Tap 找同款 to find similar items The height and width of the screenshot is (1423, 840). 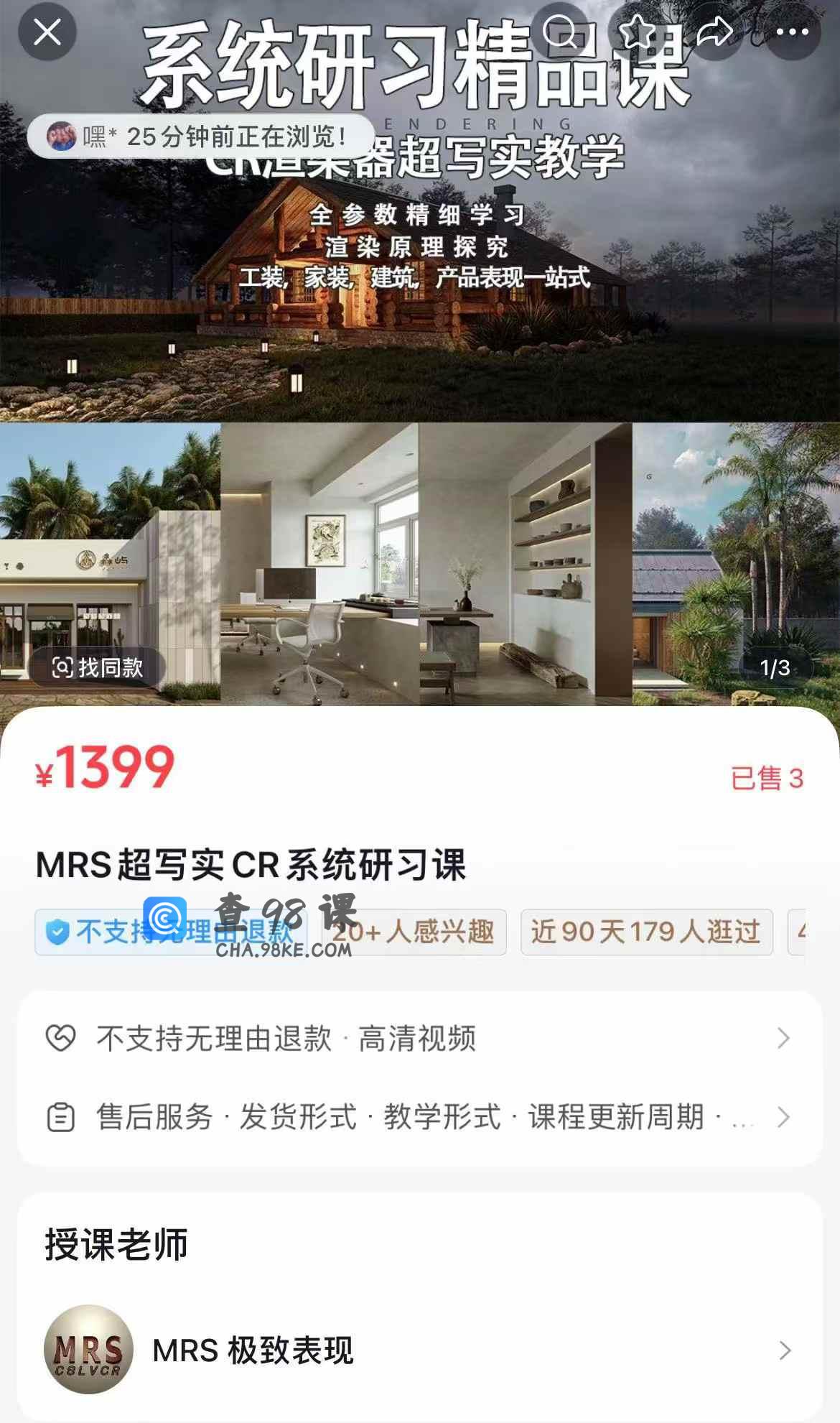[98, 667]
